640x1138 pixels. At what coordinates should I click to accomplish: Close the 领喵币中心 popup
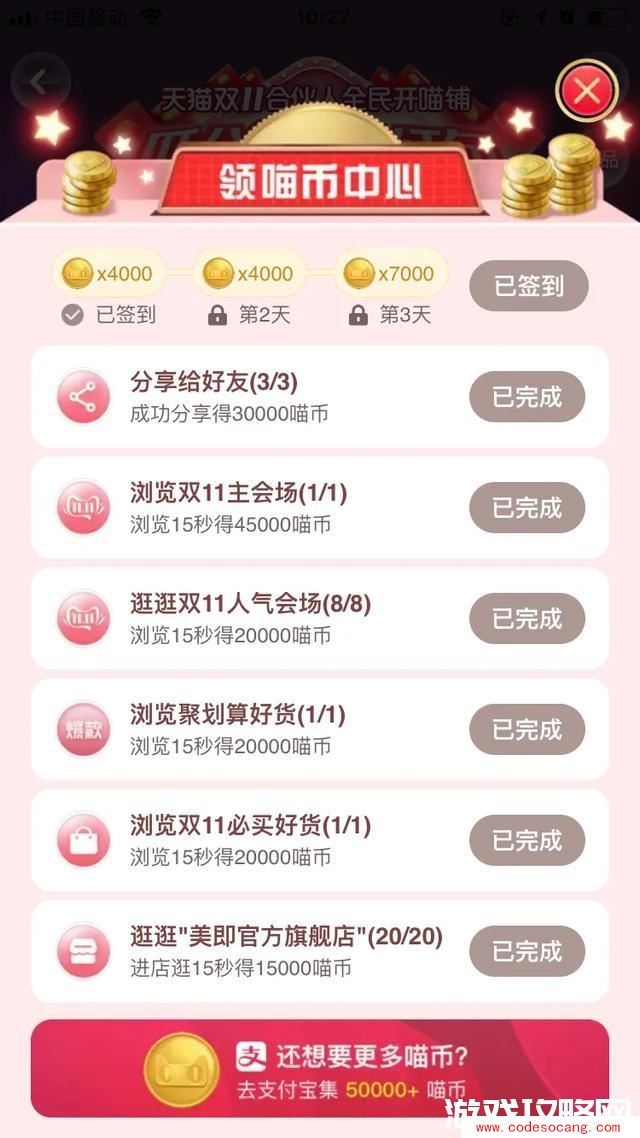[588, 92]
